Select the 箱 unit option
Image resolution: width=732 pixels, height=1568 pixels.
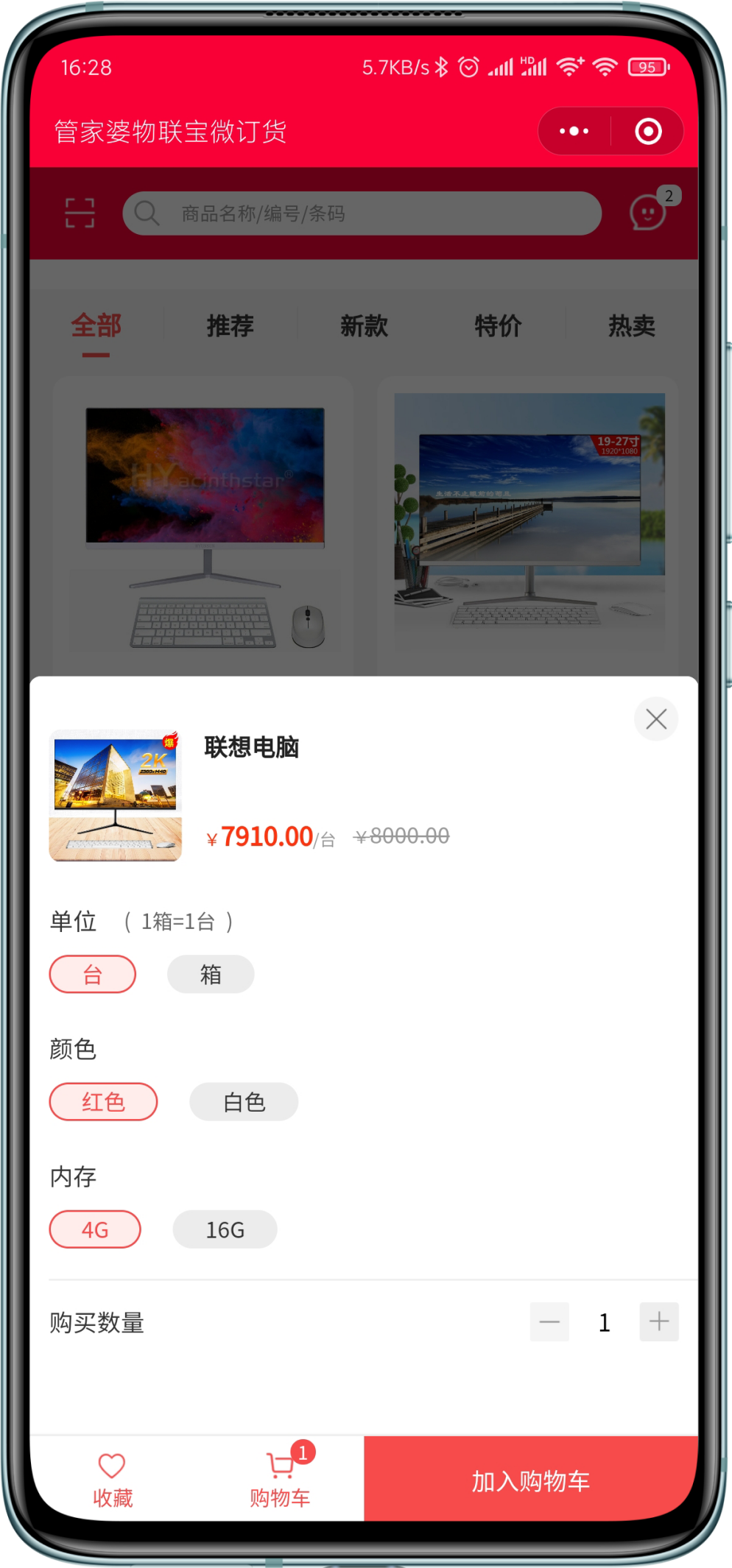point(211,974)
